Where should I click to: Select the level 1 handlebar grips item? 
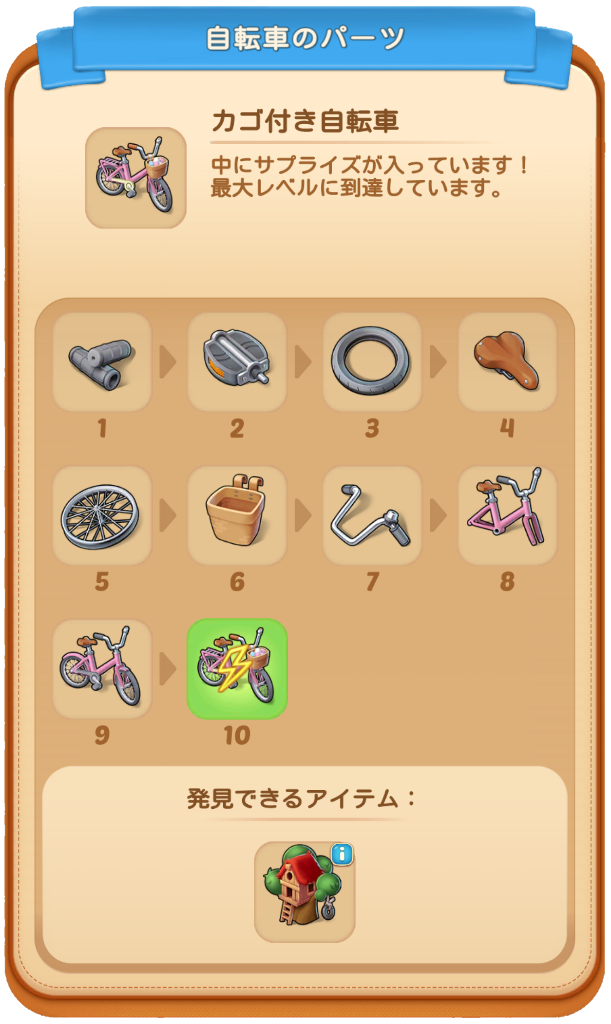[x=101, y=362]
